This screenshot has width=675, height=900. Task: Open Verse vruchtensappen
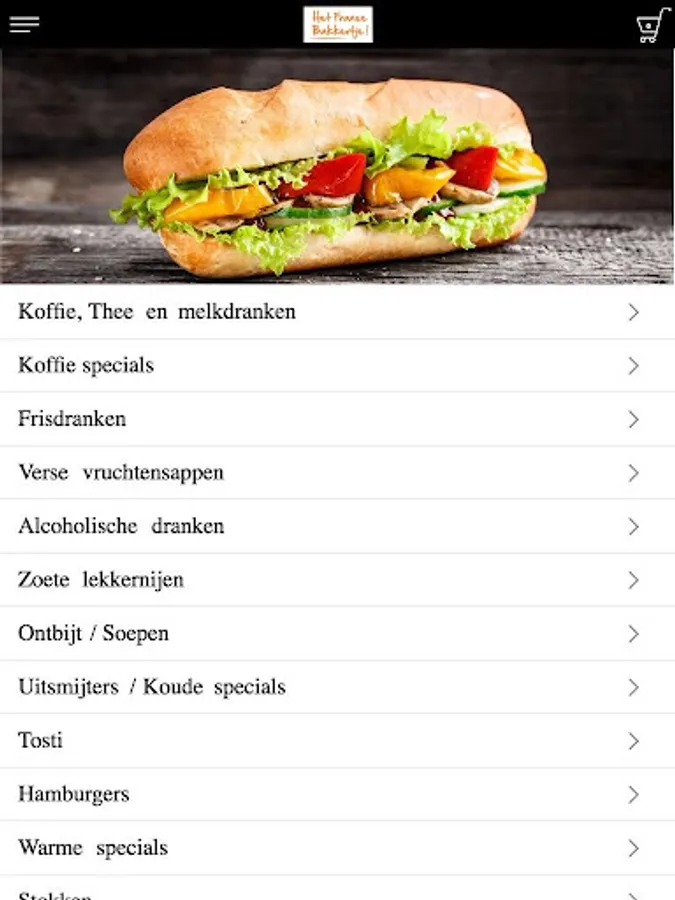coord(337,473)
